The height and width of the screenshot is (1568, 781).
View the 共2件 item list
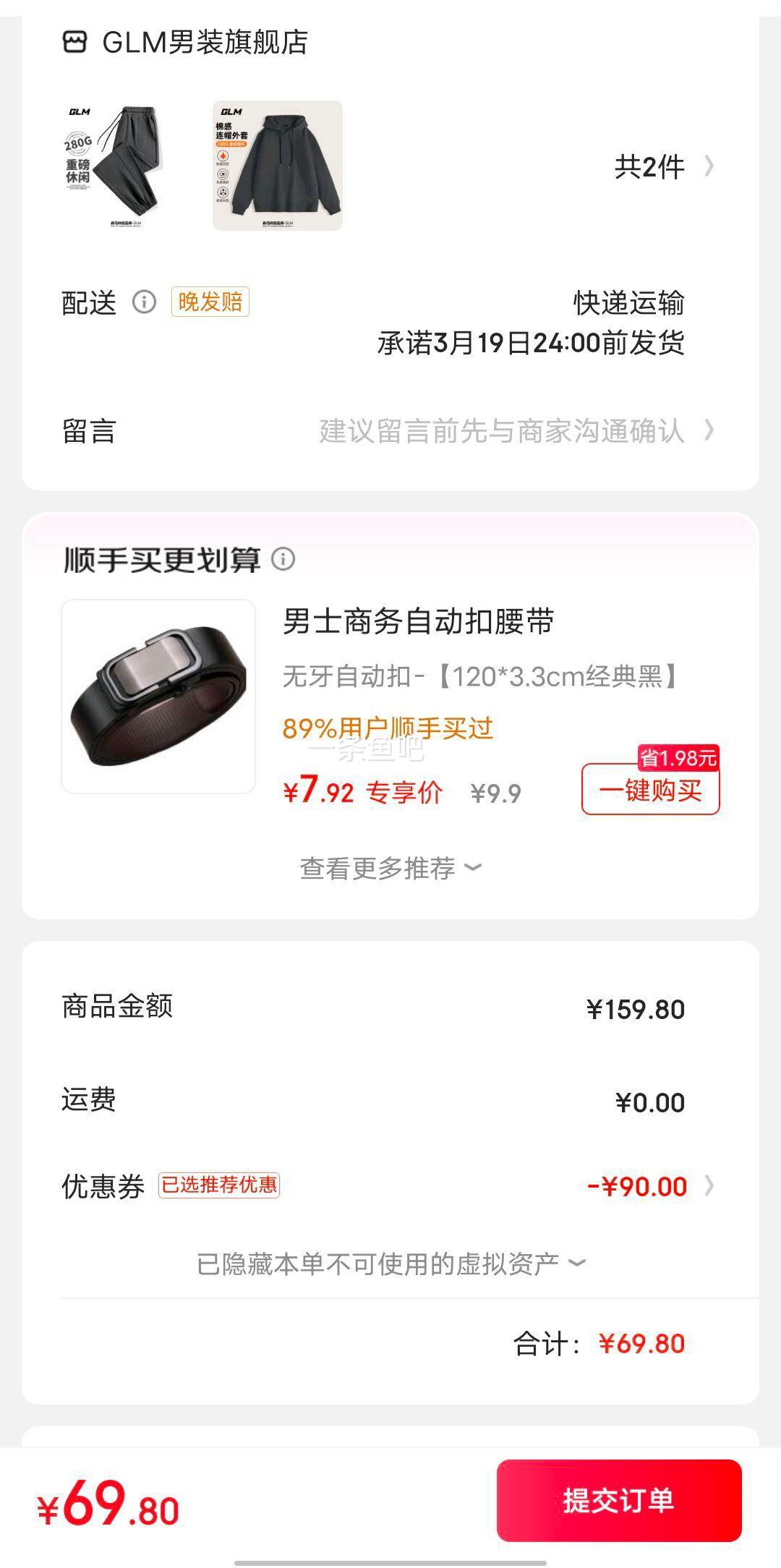coord(662,167)
